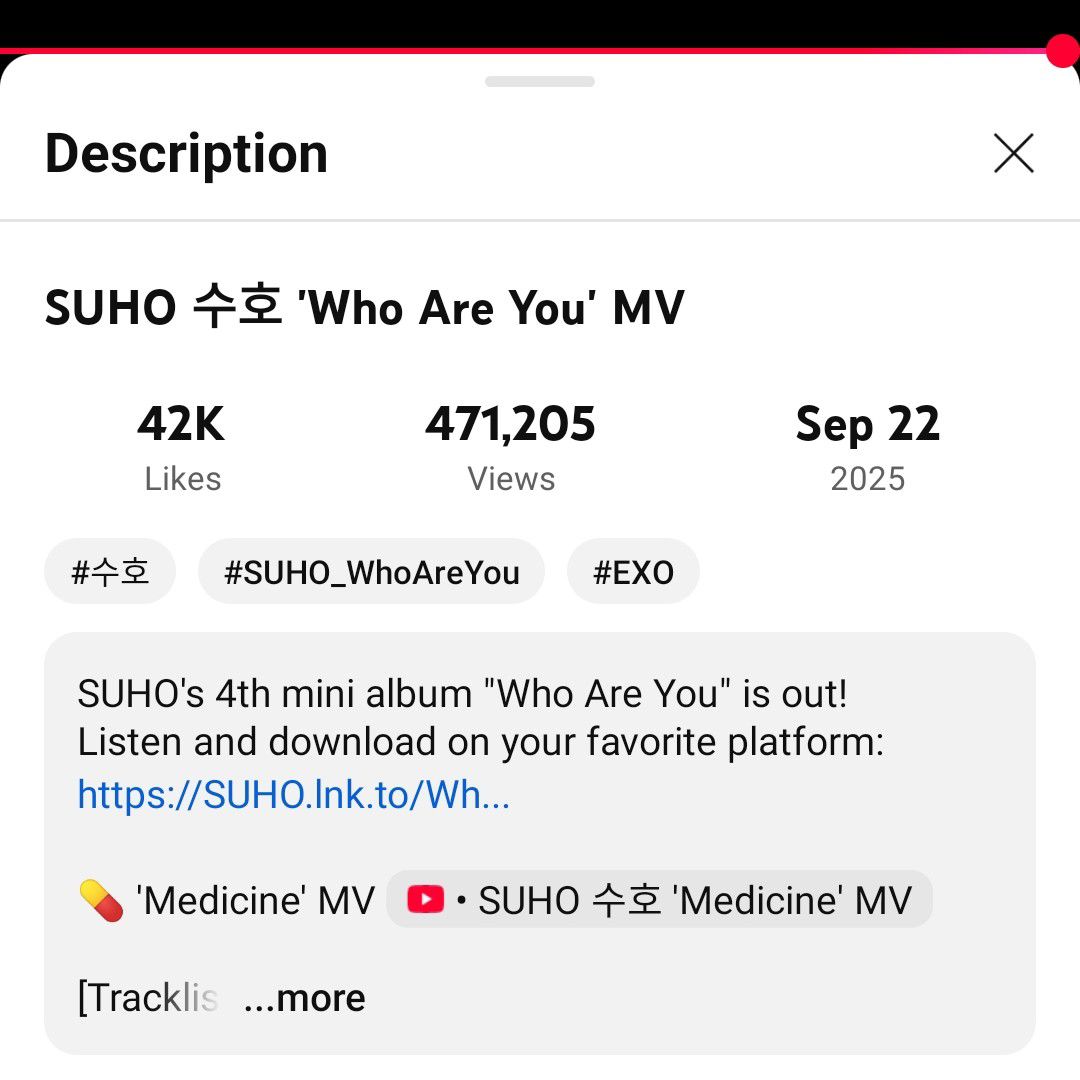Image resolution: width=1080 pixels, height=1080 pixels.
Task: Tap the red video progress scrubber
Action: (x=1061, y=51)
